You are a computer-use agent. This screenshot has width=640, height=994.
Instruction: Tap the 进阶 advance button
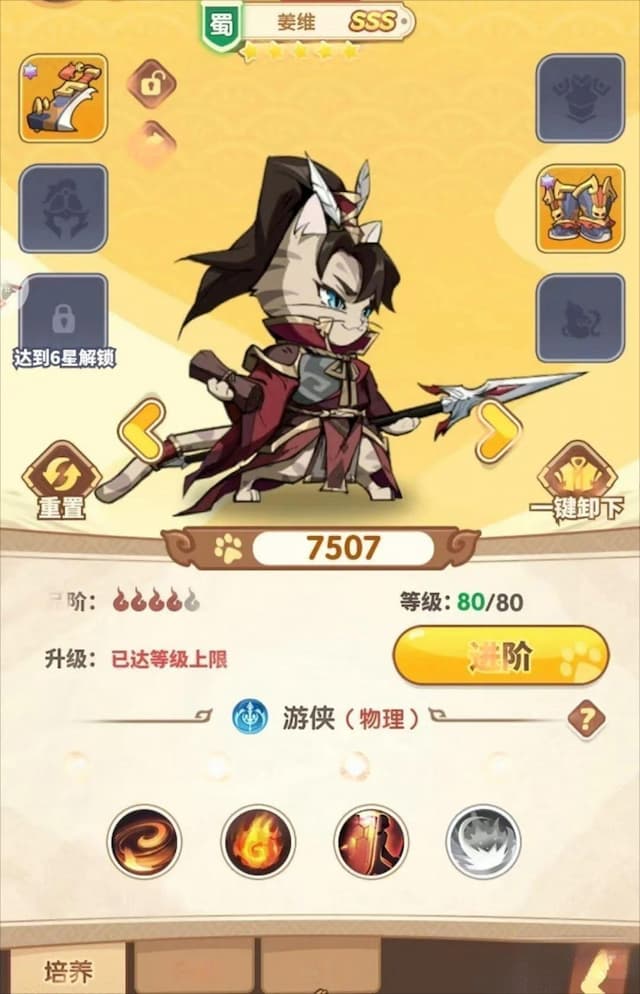(501, 656)
